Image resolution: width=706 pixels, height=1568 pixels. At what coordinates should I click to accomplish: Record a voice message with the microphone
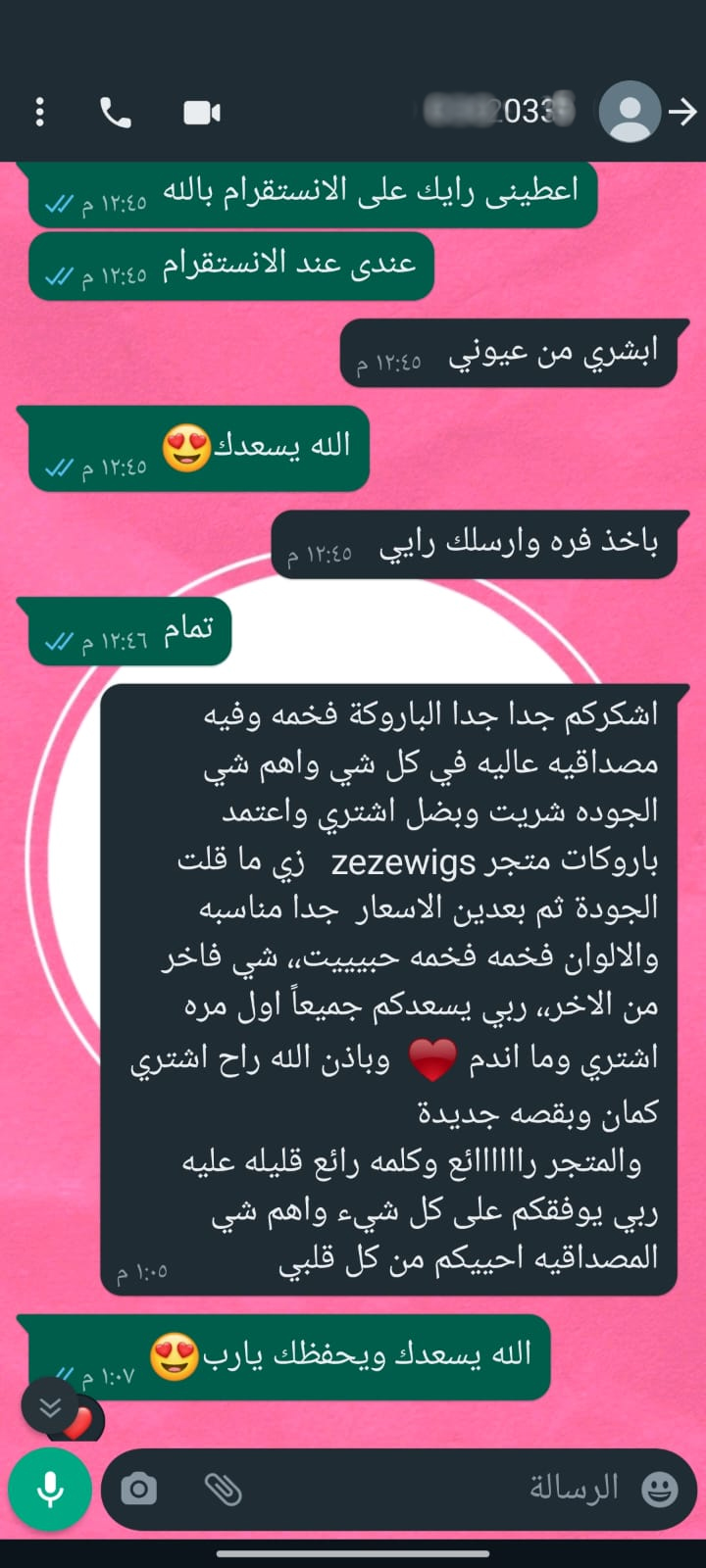pyautogui.click(x=50, y=1490)
